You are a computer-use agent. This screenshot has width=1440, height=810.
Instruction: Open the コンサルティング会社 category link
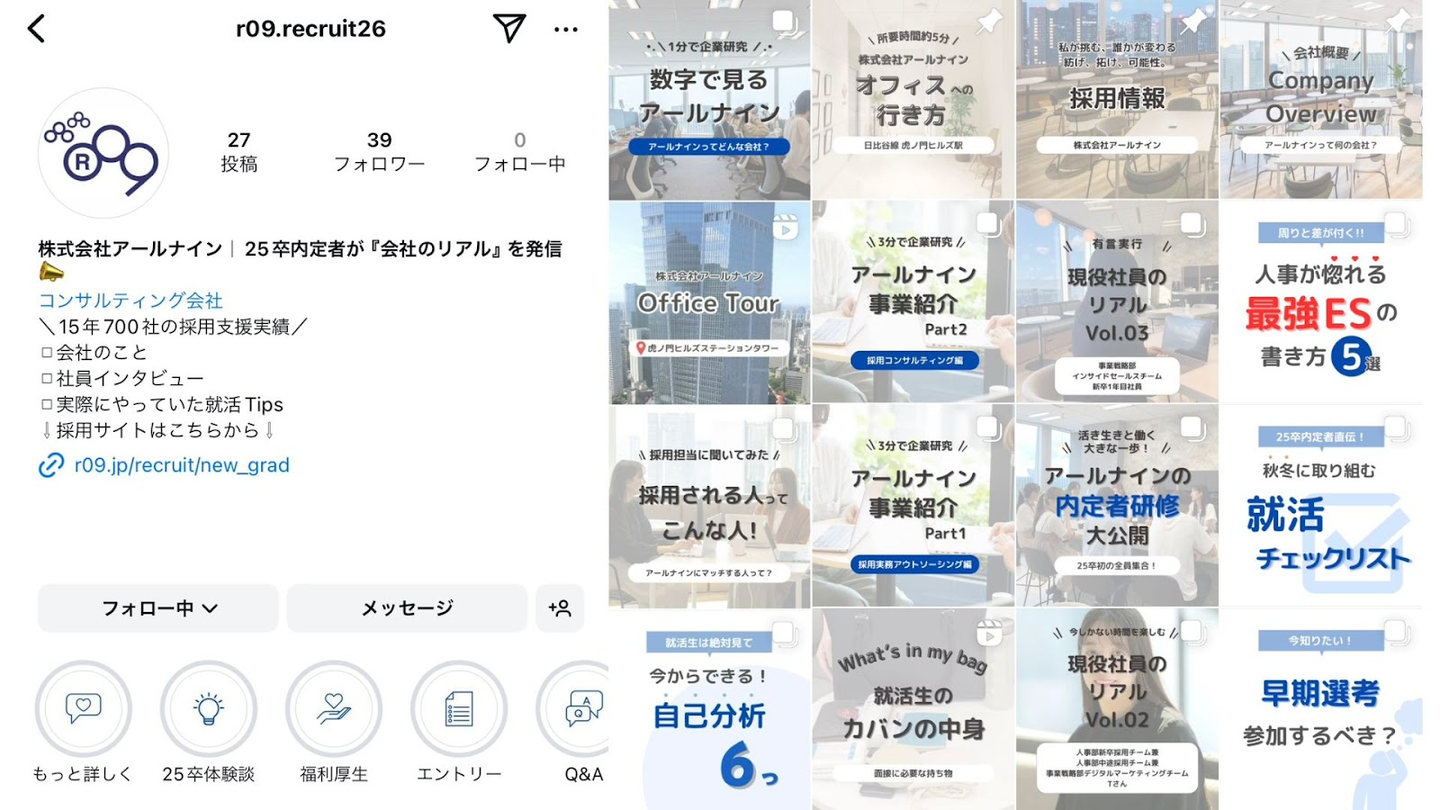(x=130, y=300)
